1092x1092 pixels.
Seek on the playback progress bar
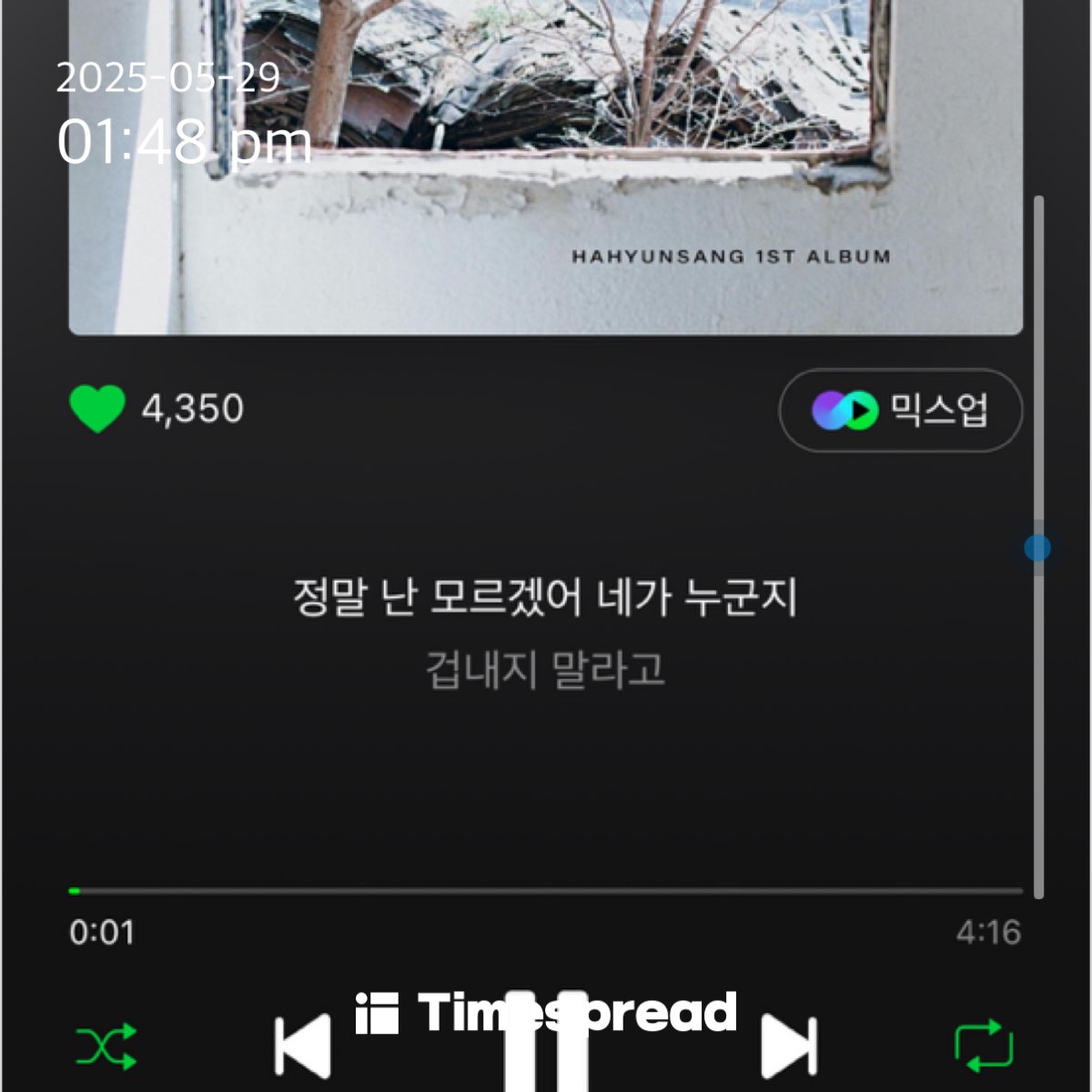pos(546,891)
